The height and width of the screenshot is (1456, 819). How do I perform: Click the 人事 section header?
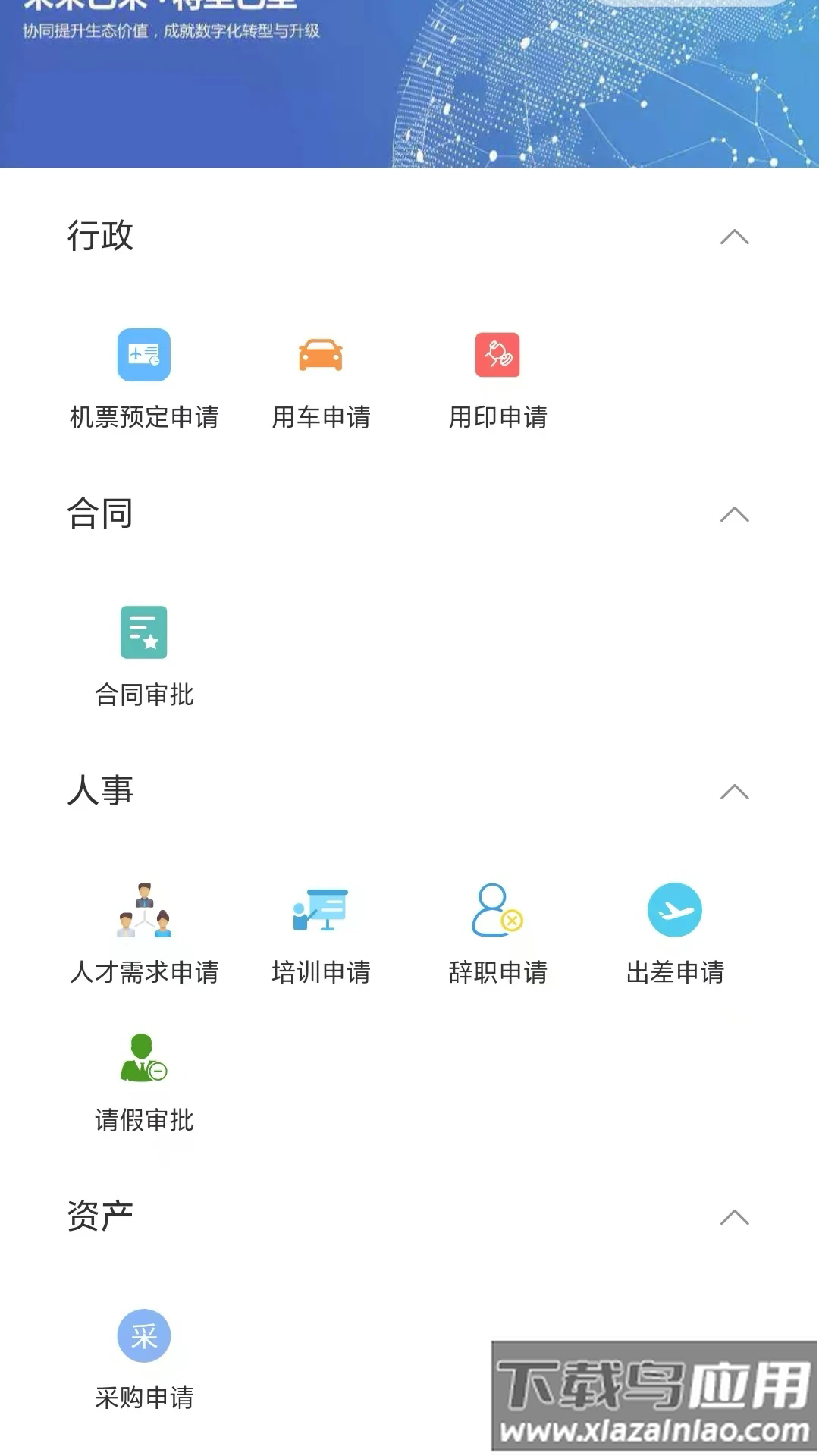tap(100, 791)
